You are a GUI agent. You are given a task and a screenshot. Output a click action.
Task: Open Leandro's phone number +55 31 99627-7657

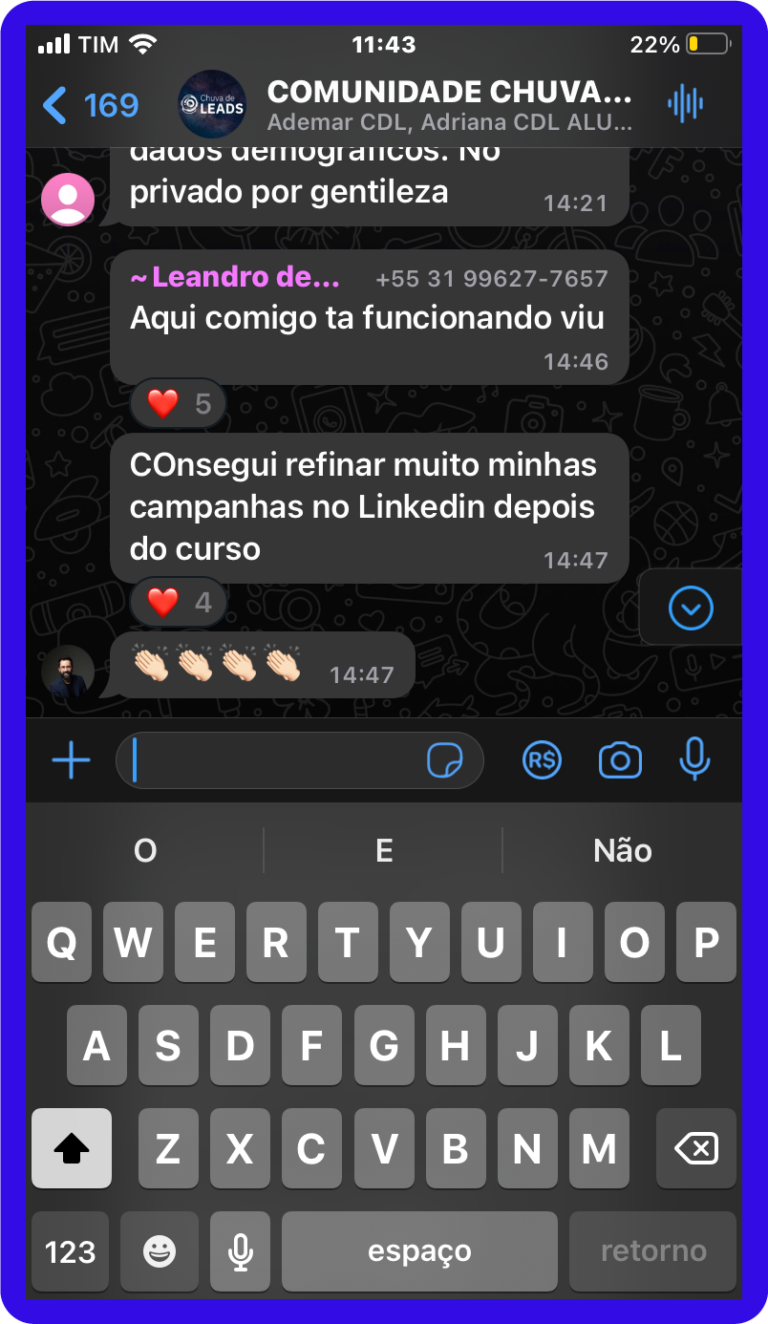tap(491, 279)
